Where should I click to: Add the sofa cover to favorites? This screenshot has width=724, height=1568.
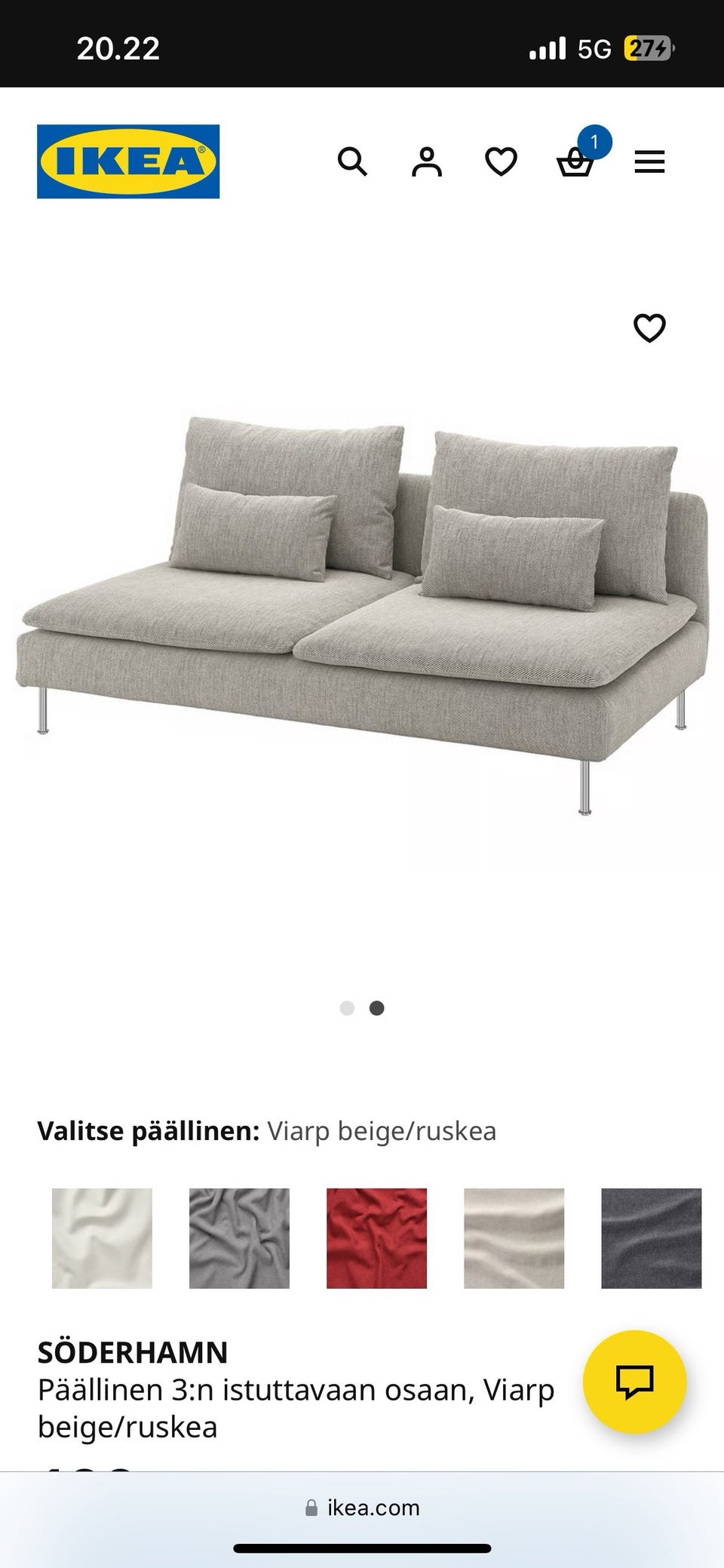tap(649, 327)
